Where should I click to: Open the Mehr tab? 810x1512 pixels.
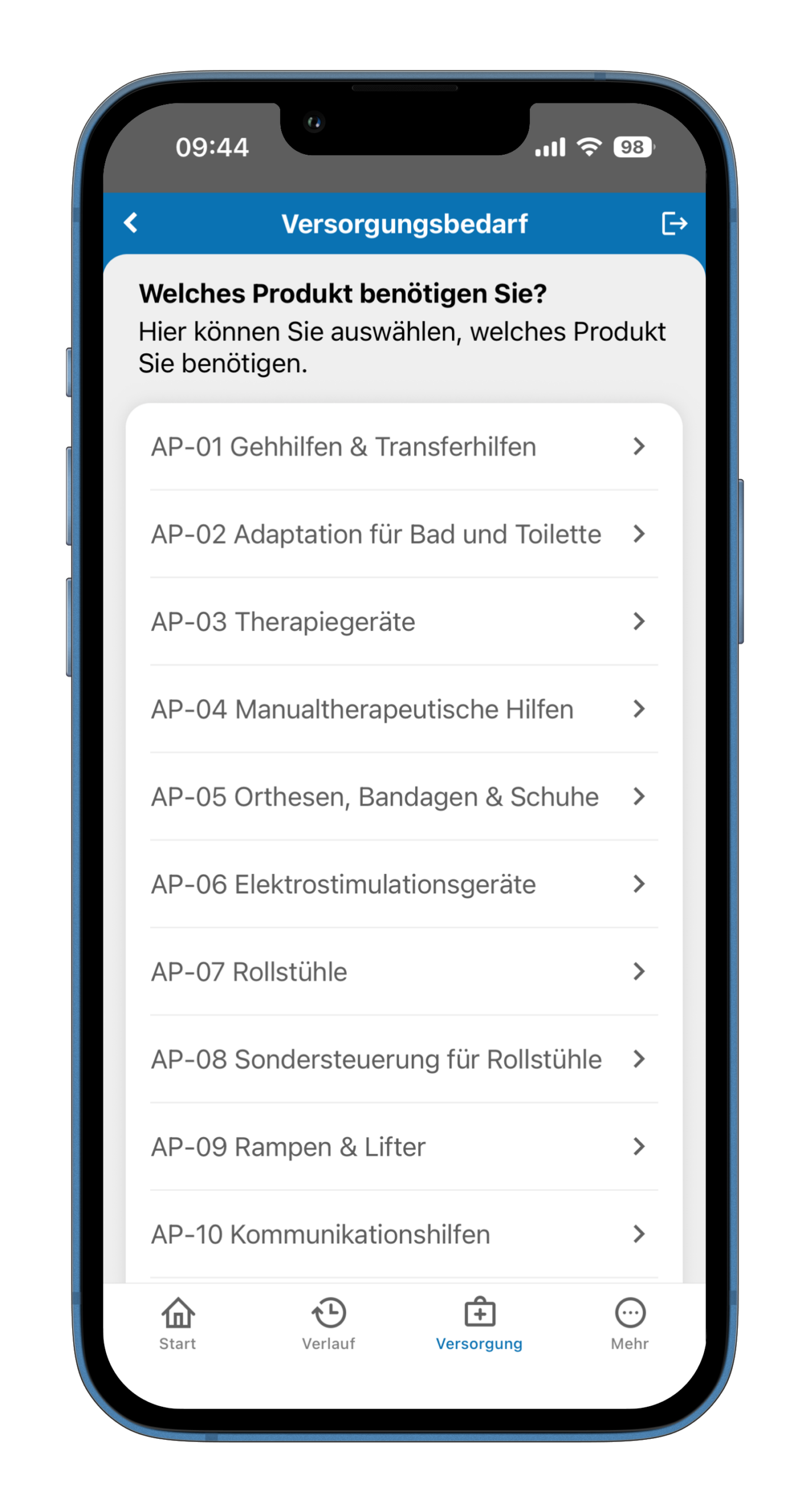pyautogui.click(x=630, y=1324)
